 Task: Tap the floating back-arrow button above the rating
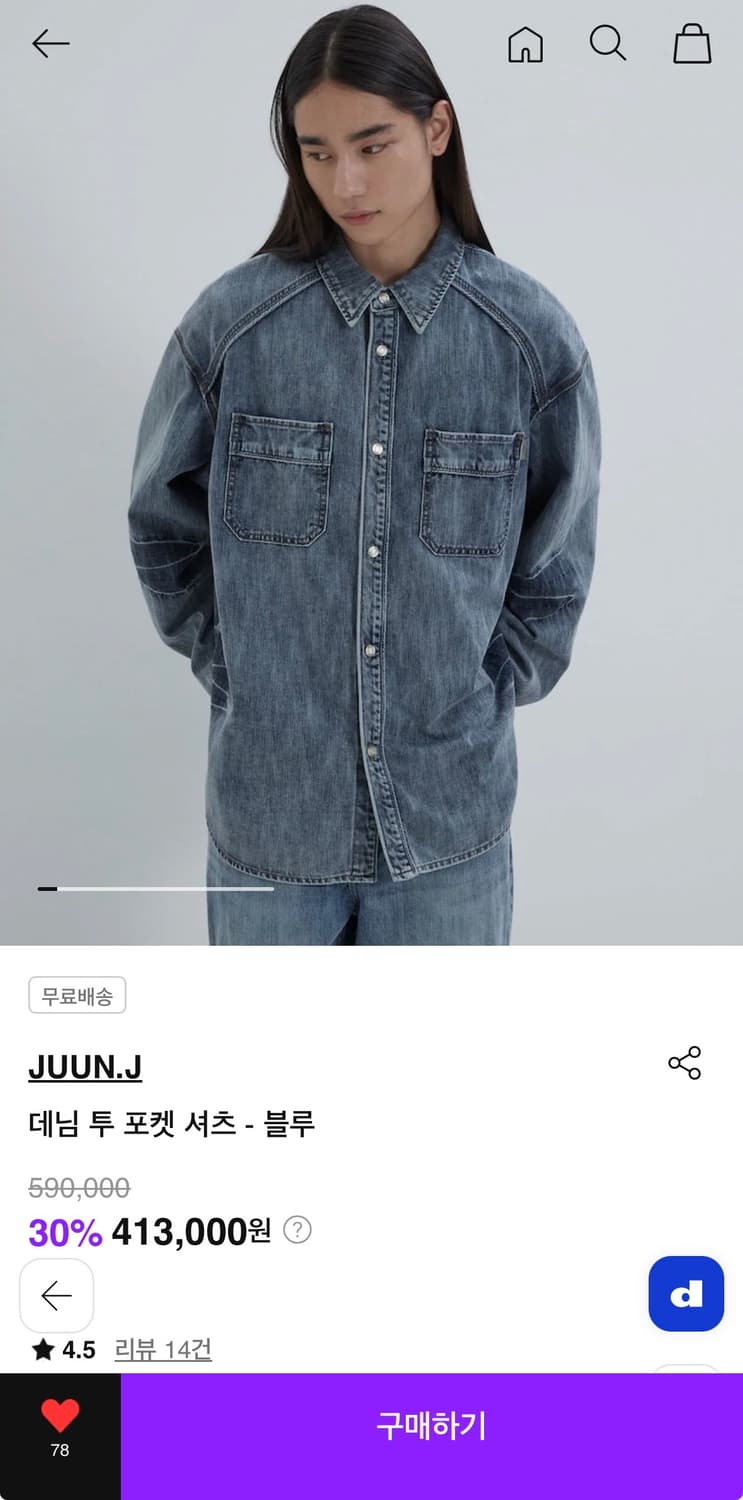tap(57, 1295)
